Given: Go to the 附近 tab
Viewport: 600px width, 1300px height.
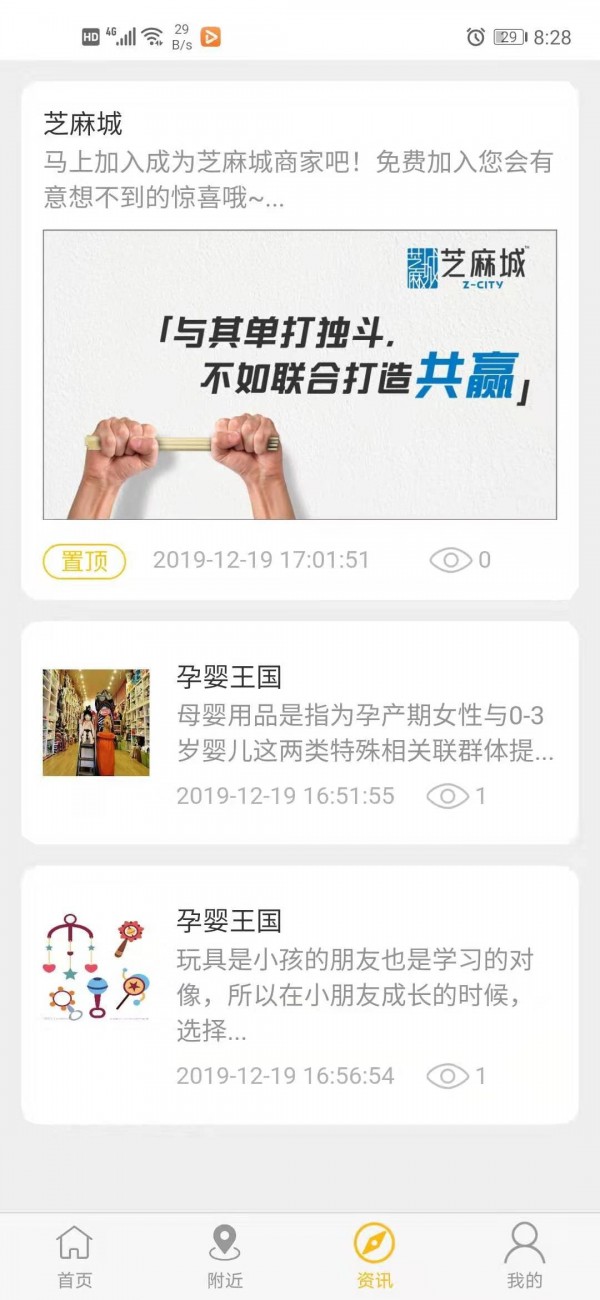Looking at the screenshot, I should point(225,1256).
